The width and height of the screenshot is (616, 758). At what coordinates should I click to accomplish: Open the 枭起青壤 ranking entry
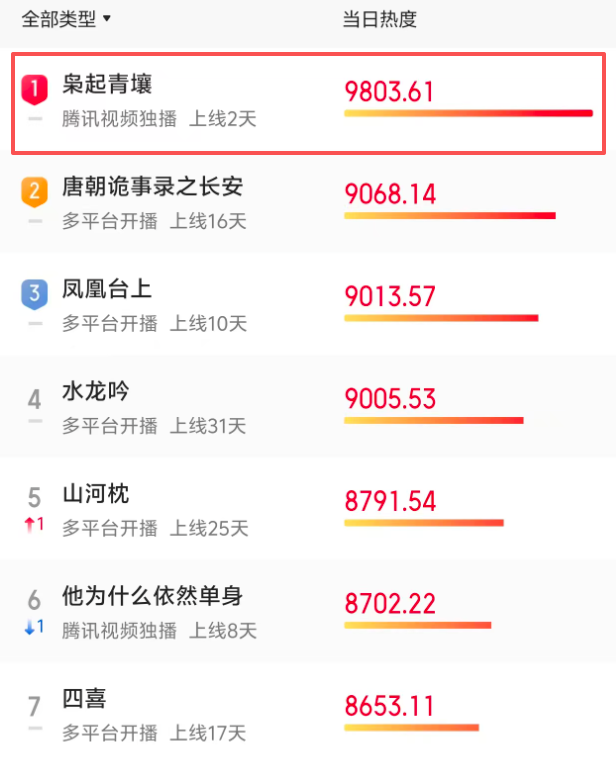tap(107, 84)
